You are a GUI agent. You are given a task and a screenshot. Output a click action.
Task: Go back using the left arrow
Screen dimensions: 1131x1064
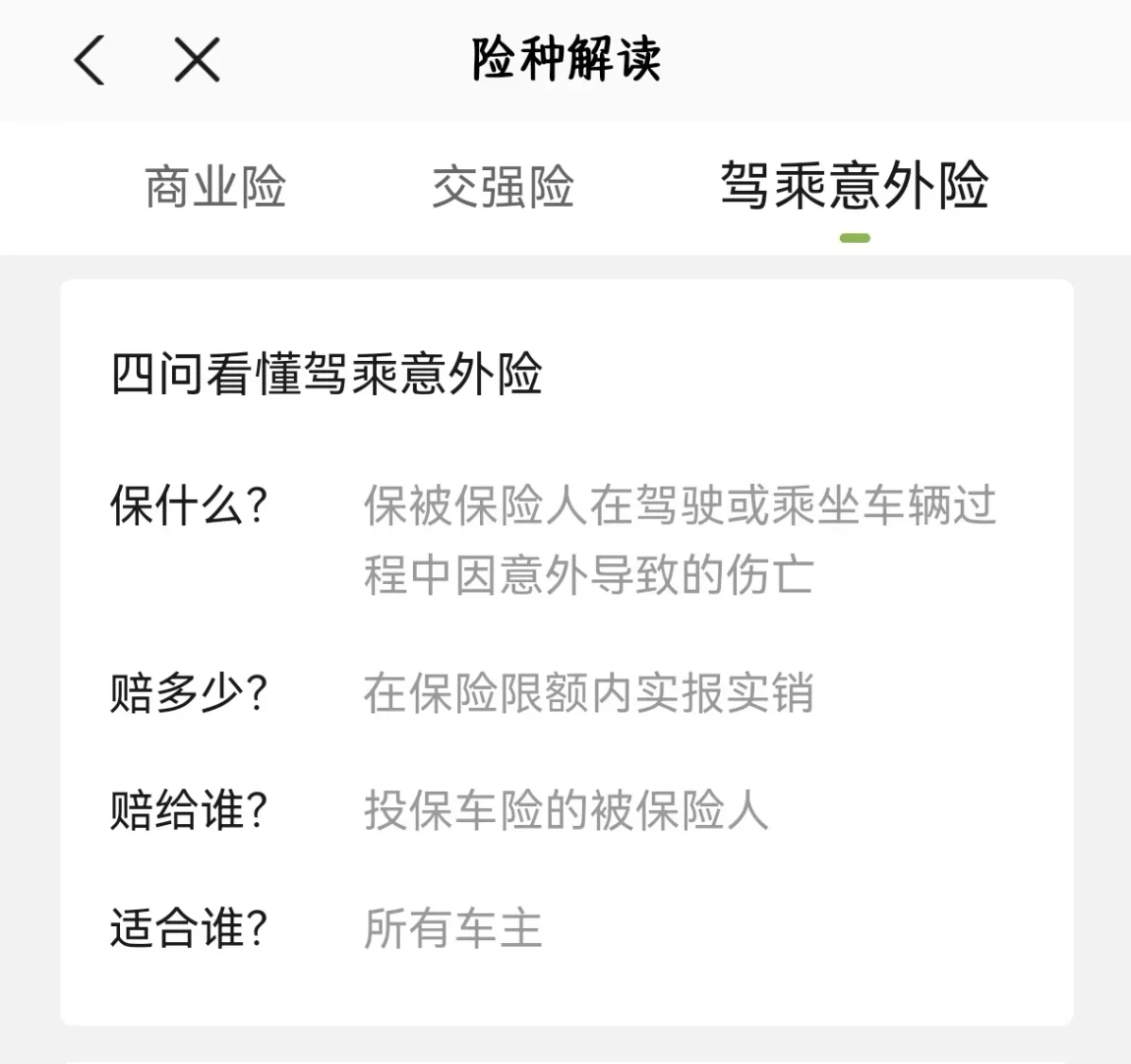coord(89,60)
